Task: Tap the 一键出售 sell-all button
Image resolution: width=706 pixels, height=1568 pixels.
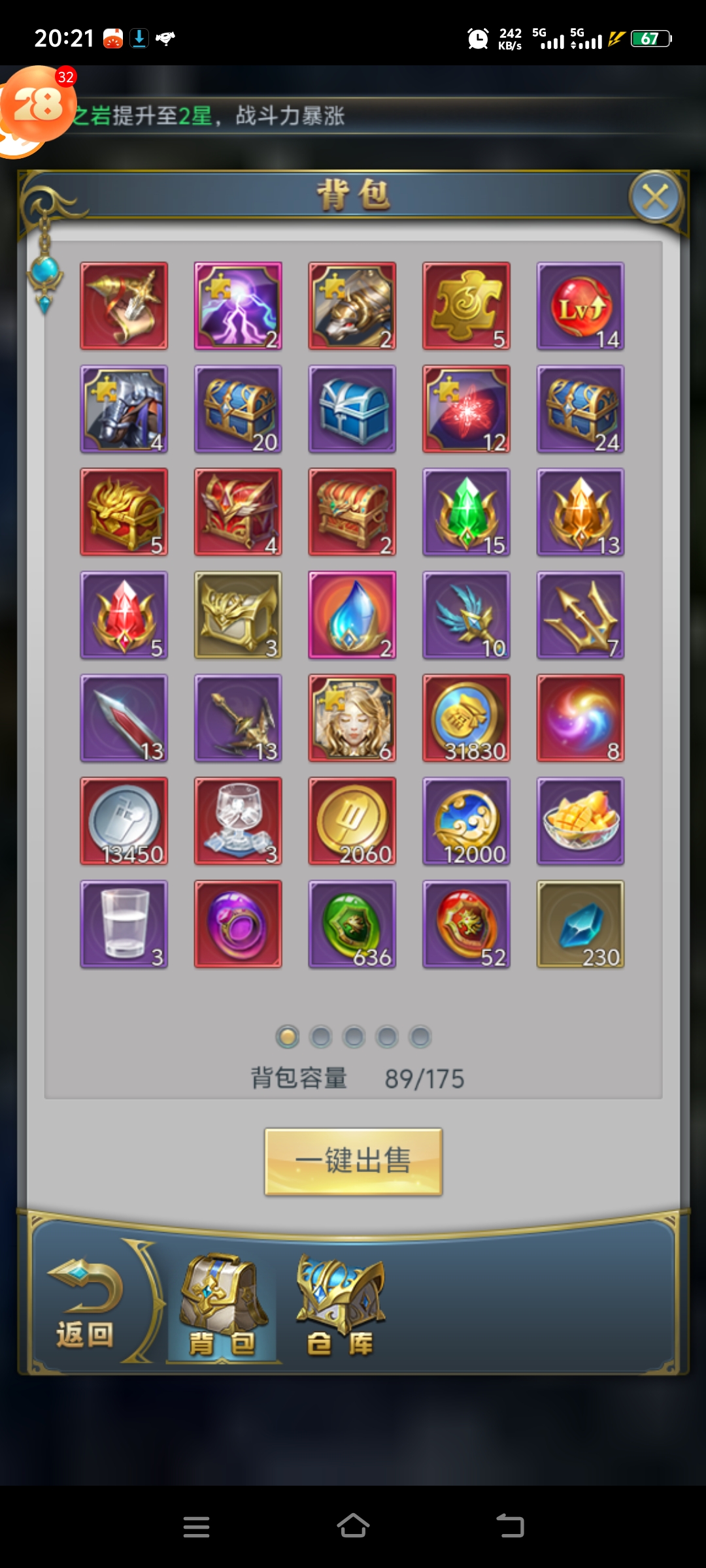Action: pyautogui.click(x=353, y=1161)
